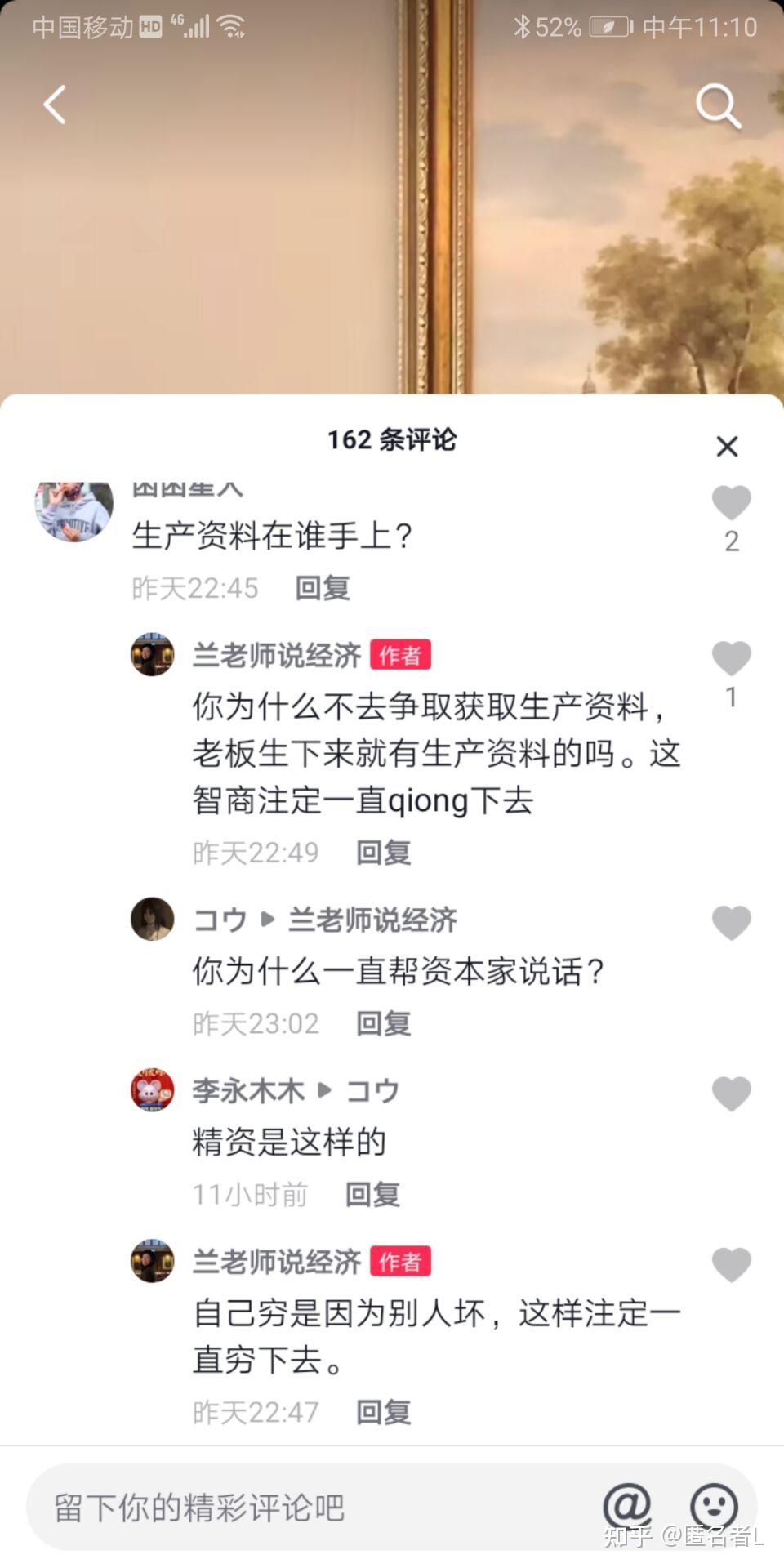The height and width of the screenshot is (1568, 784).
Task: Reply to 李永木木's comment from 11小时前
Action: (x=372, y=1195)
